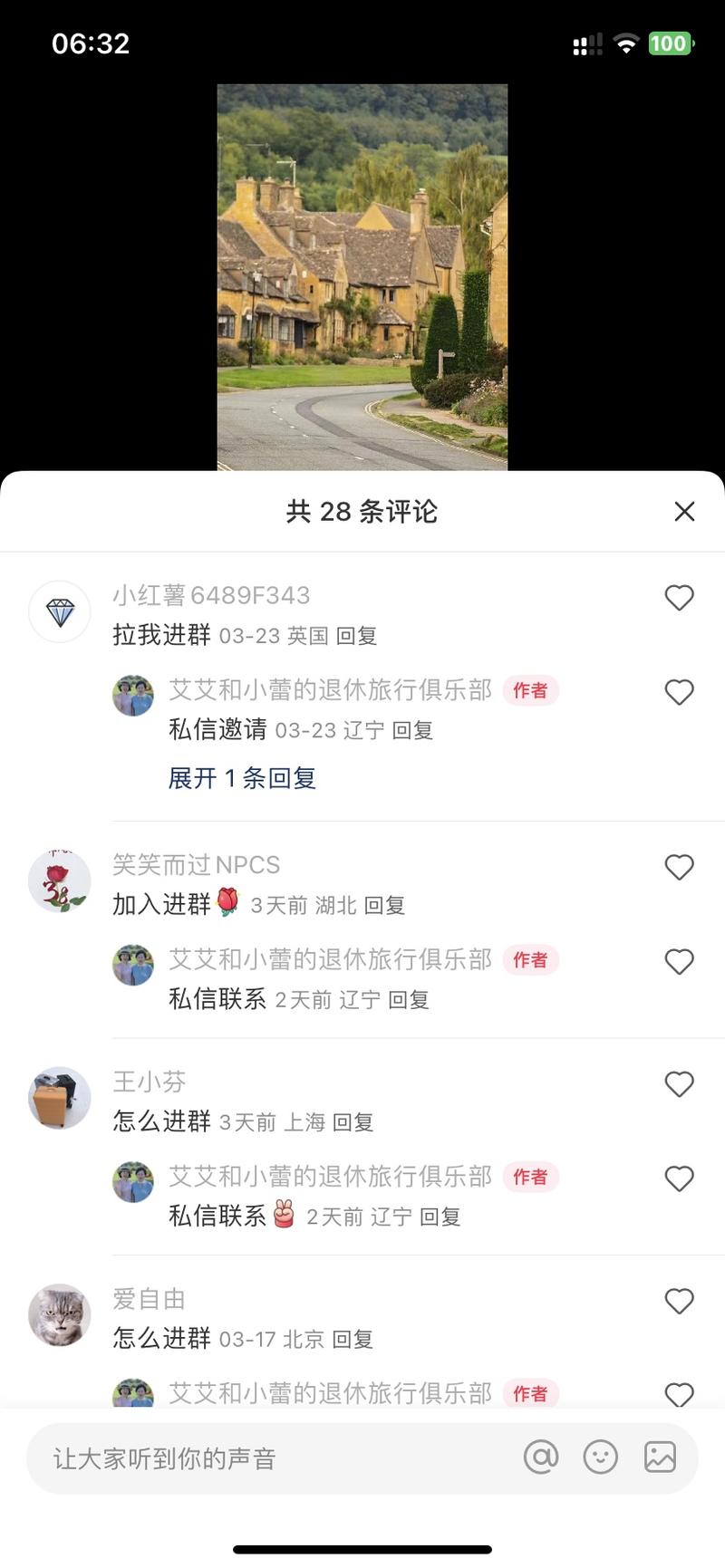725x1568 pixels.
Task: Toggle the heart on 王小芬's comment
Action: coord(680,1083)
